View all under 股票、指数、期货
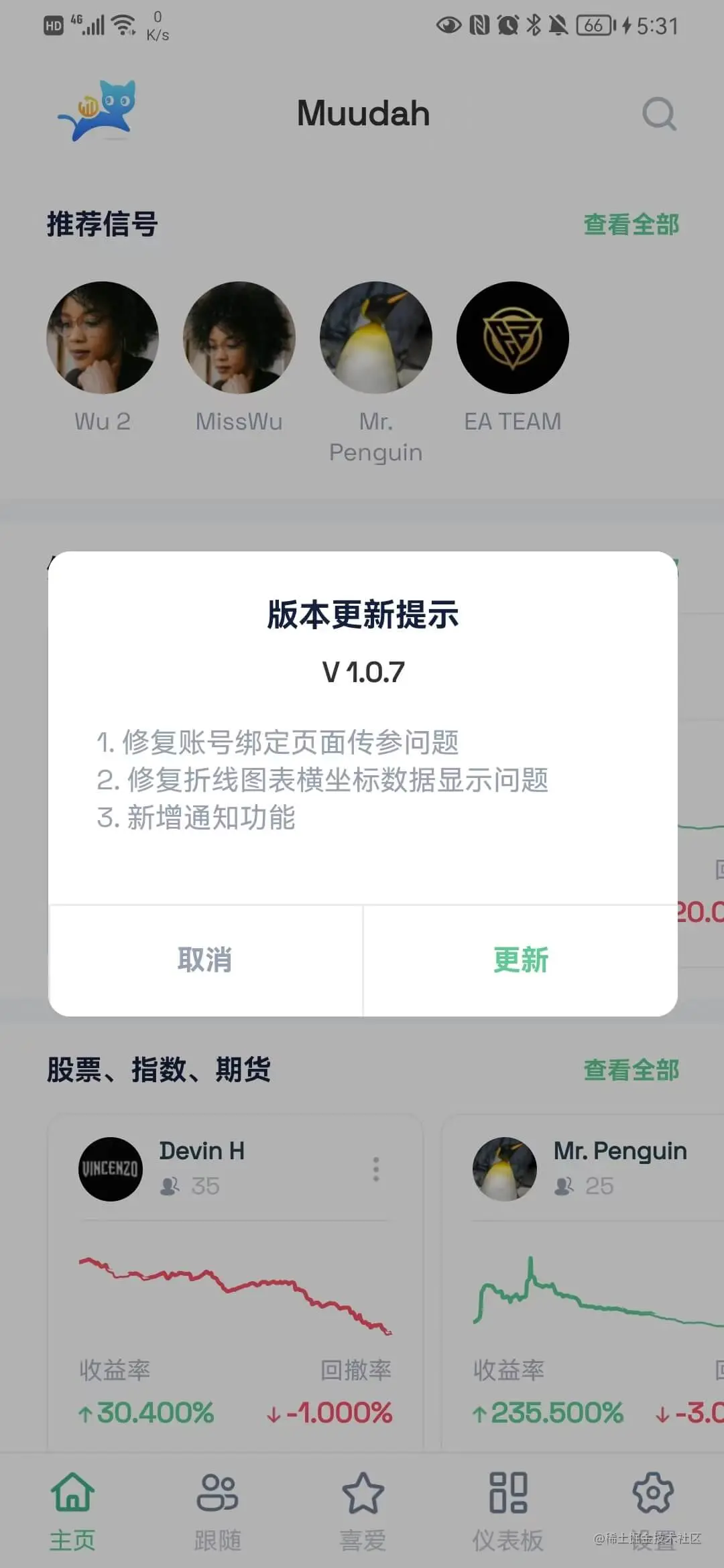The width and height of the screenshot is (724, 1568). [631, 1070]
